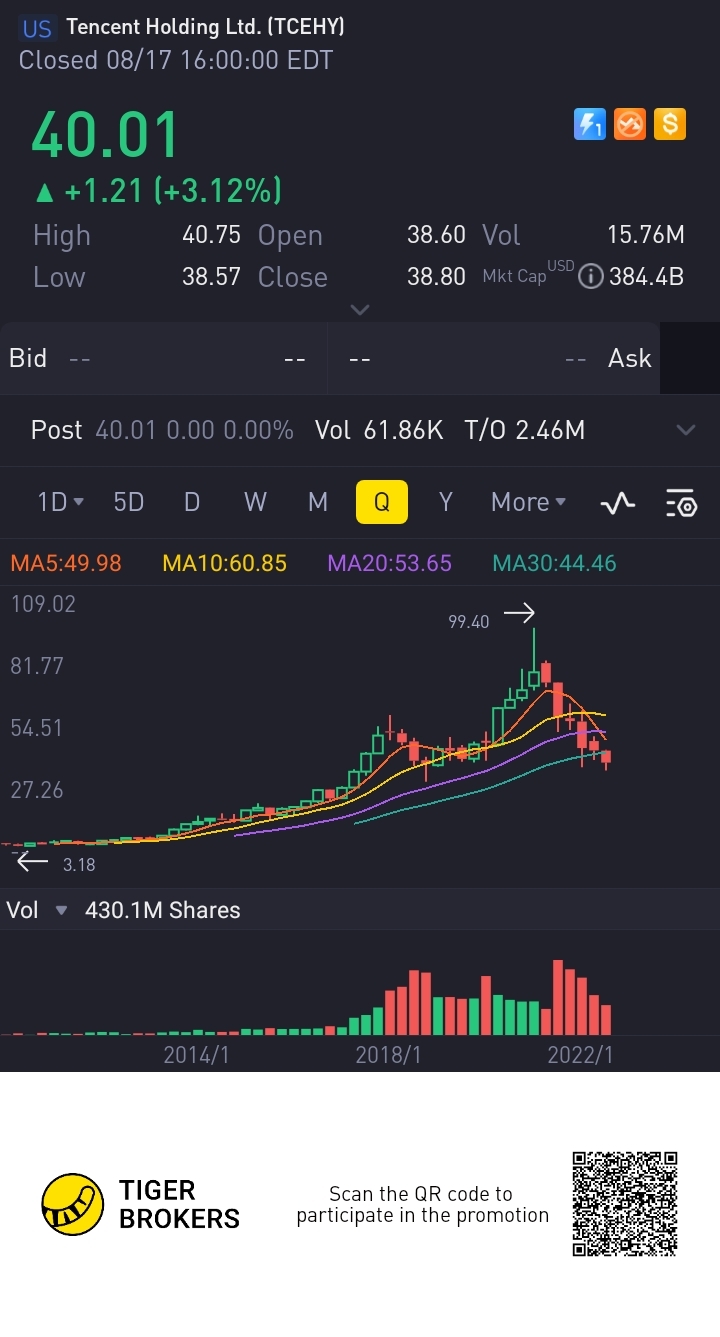
Task: View market cap info icon
Action: (591, 277)
